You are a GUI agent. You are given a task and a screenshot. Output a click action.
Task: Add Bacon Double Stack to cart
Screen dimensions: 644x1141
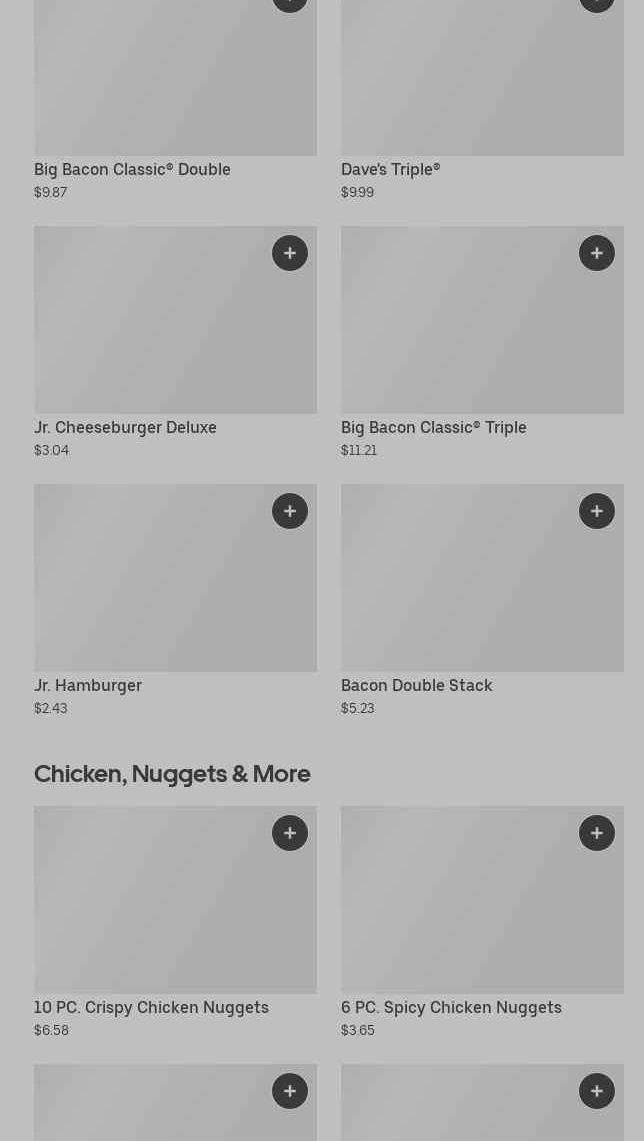click(597, 511)
